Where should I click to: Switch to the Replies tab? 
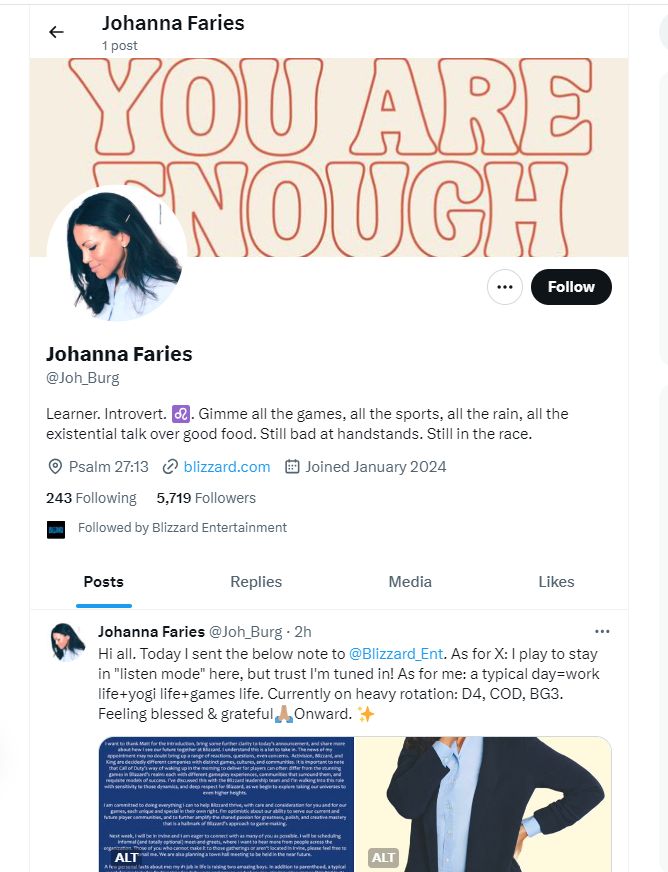[x=256, y=582]
